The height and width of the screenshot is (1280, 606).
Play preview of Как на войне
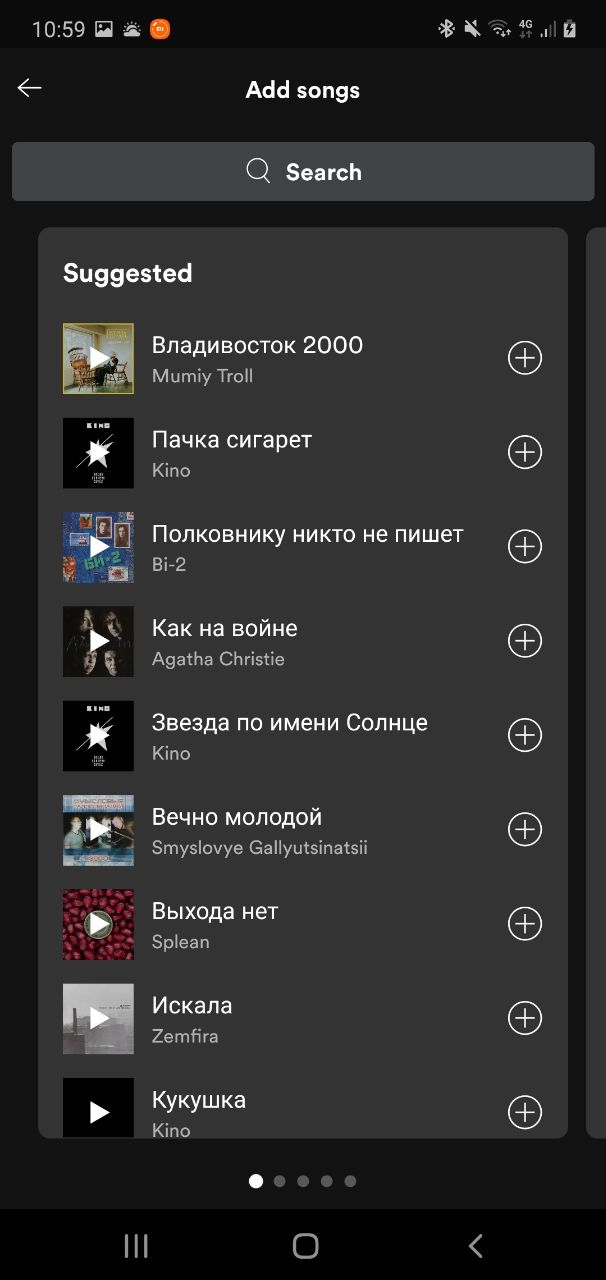(98, 641)
